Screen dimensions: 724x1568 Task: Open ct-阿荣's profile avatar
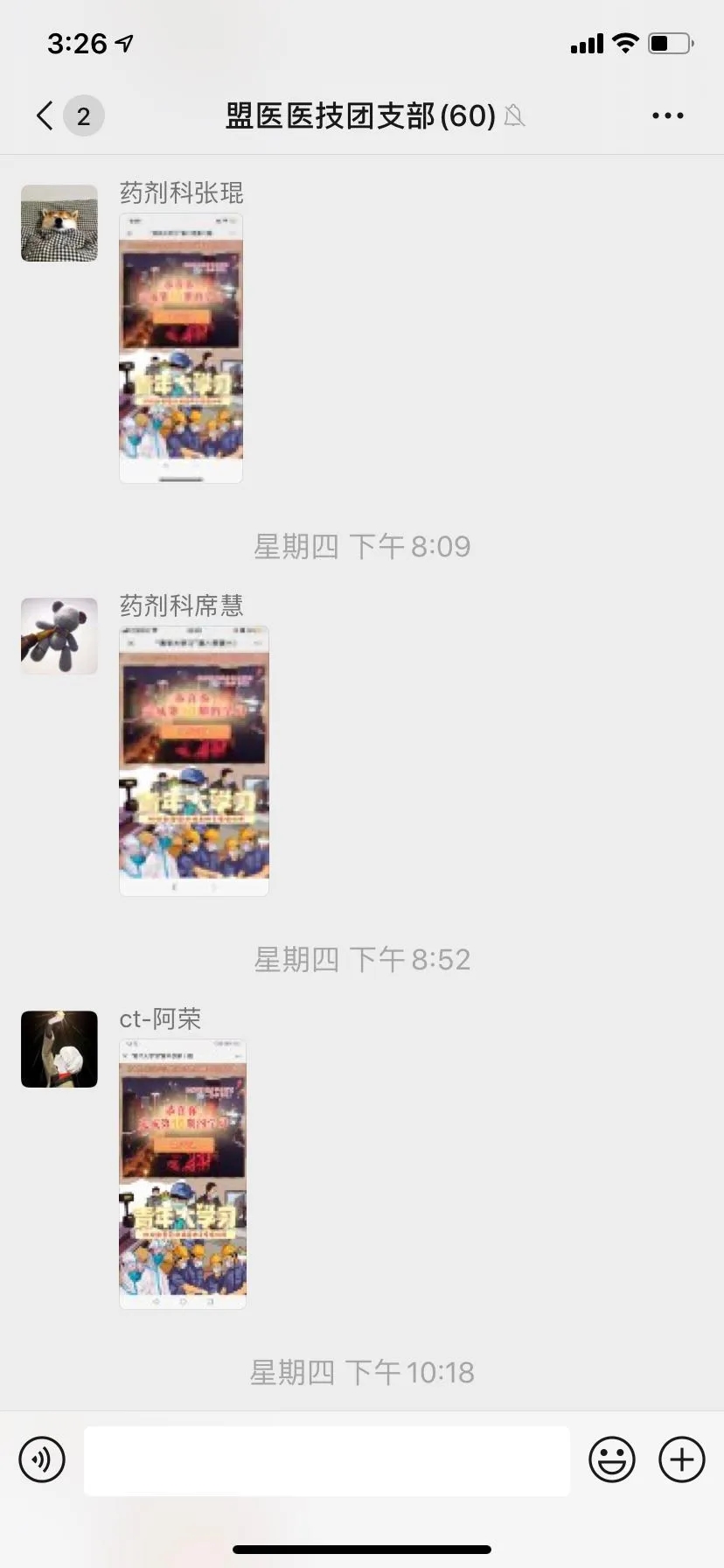tap(59, 1049)
